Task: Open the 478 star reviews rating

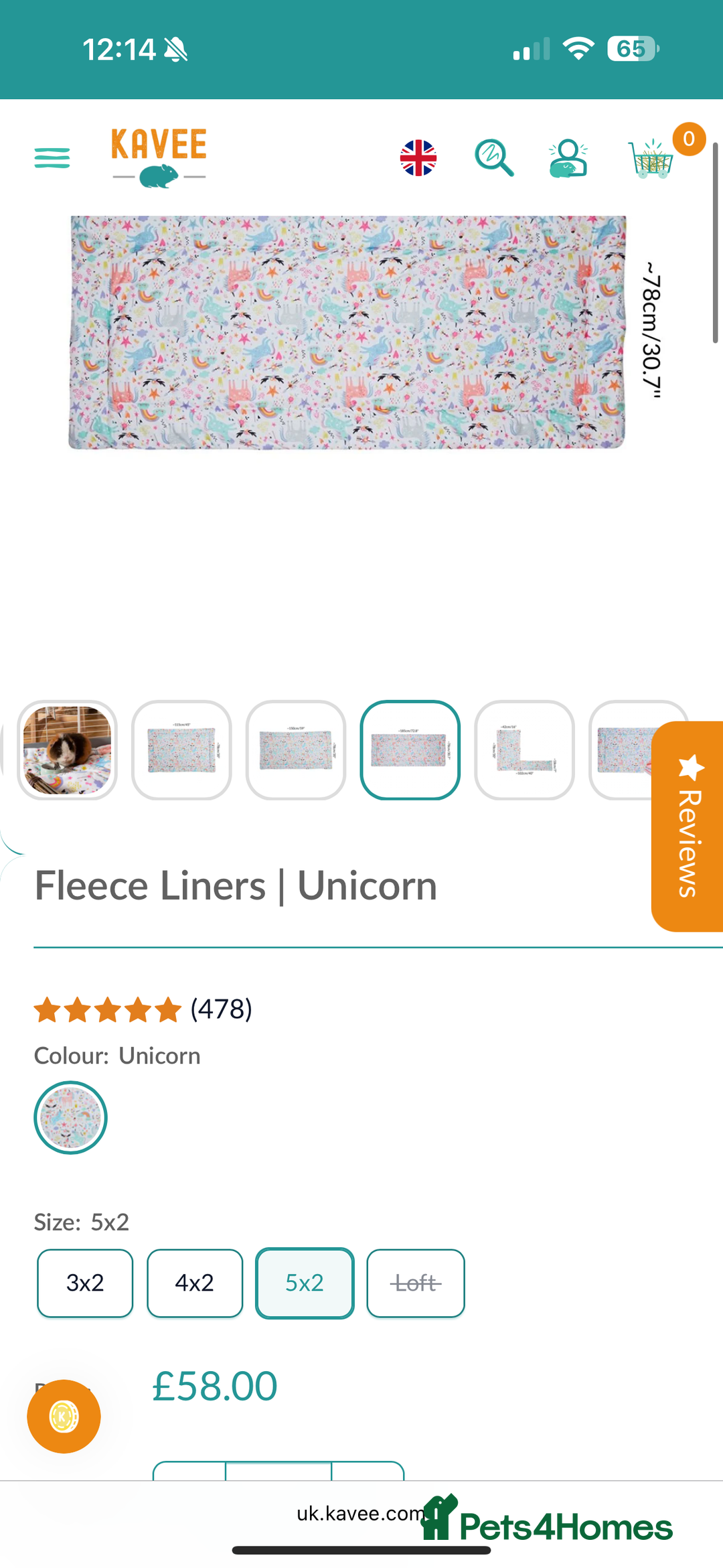Action: (143, 1009)
